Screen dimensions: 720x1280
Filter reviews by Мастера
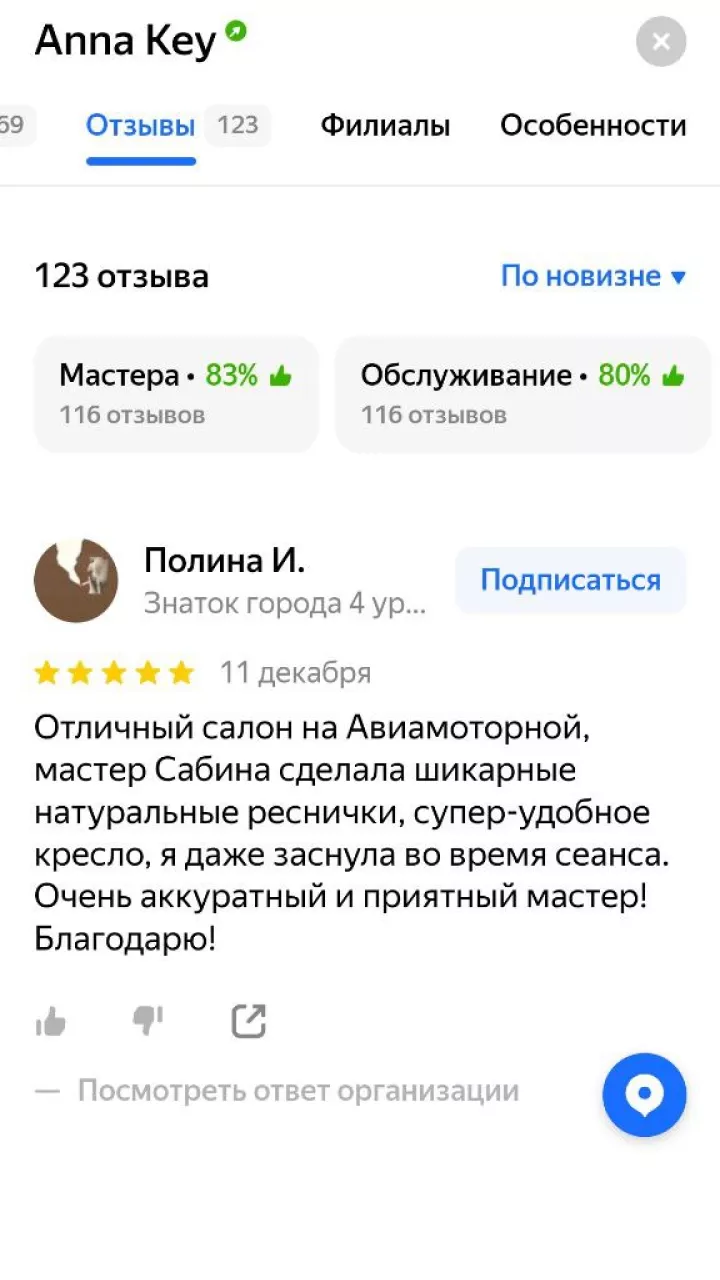pyautogui.click(x=176, y=394)
